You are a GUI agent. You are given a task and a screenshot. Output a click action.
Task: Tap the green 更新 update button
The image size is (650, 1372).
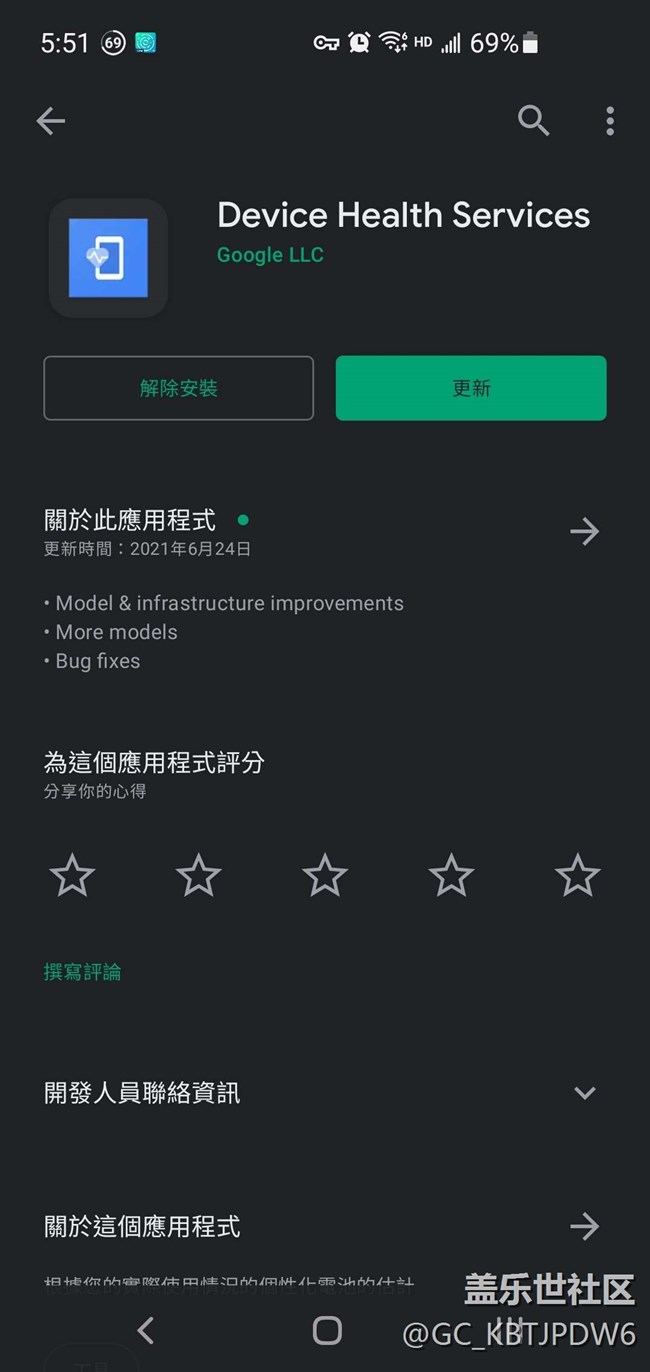click(471, 388)
